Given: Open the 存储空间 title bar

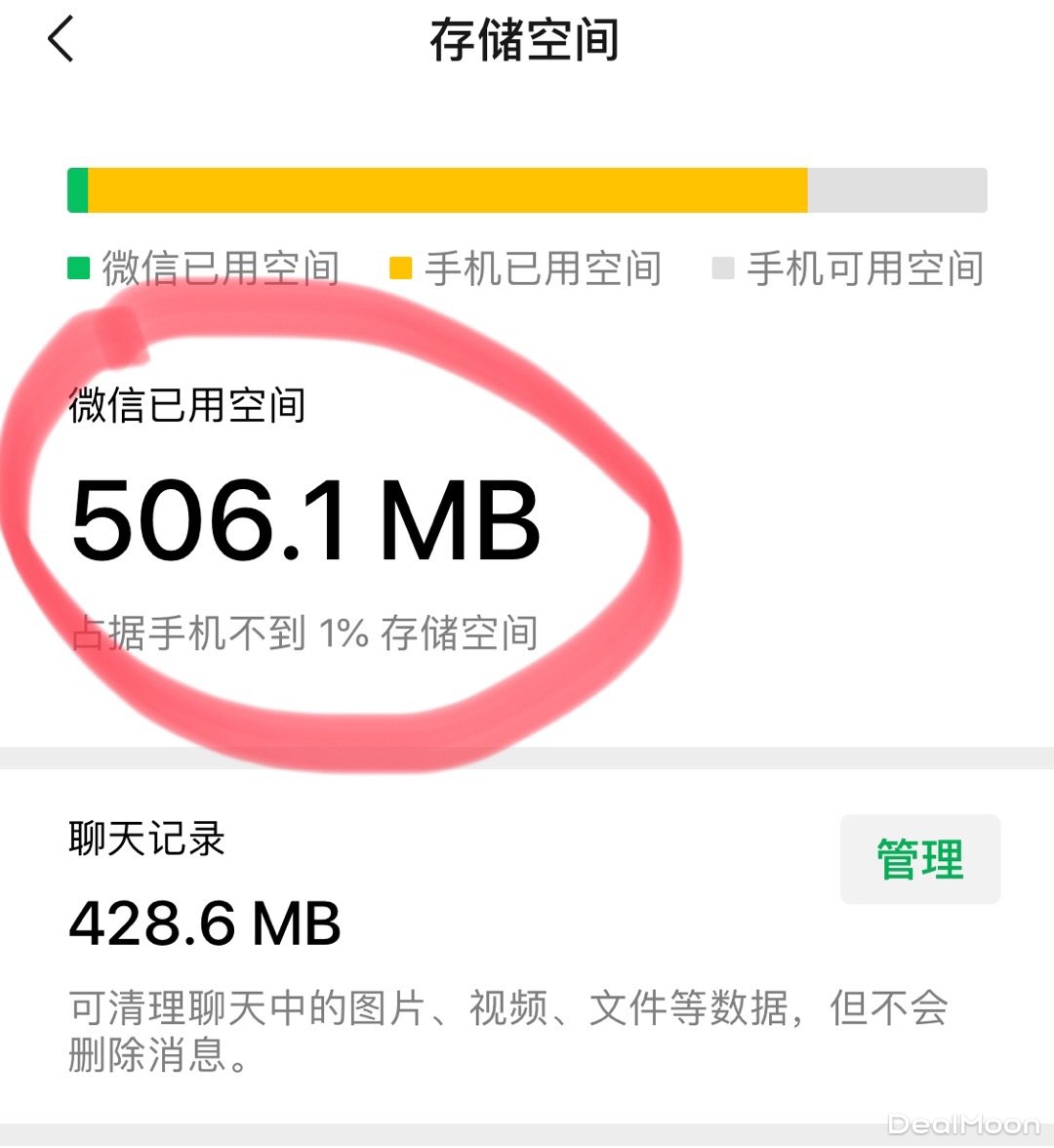Looking at the screenshot, I should 527,39.
